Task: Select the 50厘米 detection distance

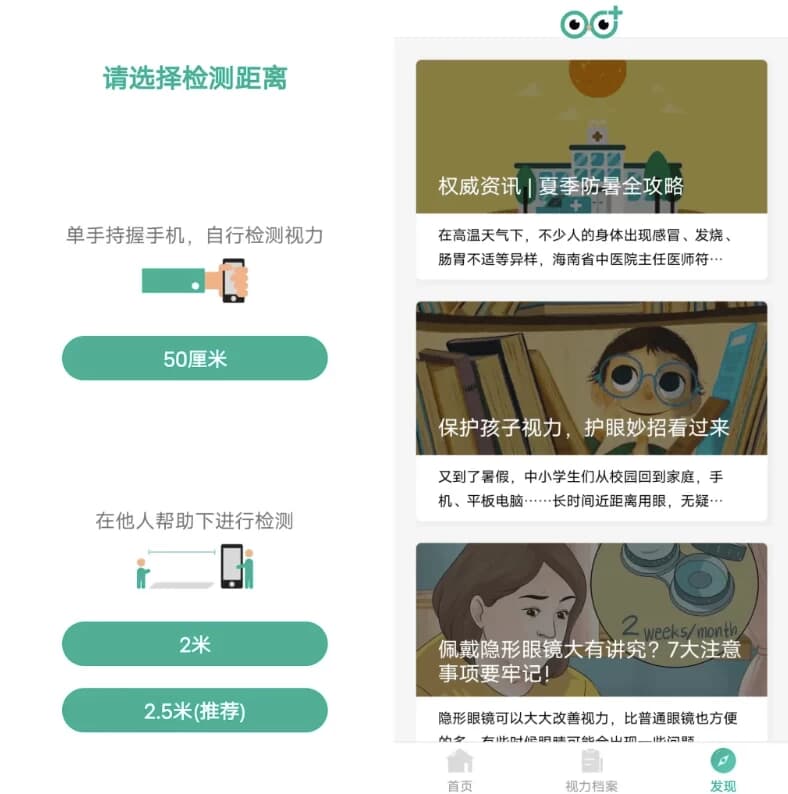Action: [195, 358]
